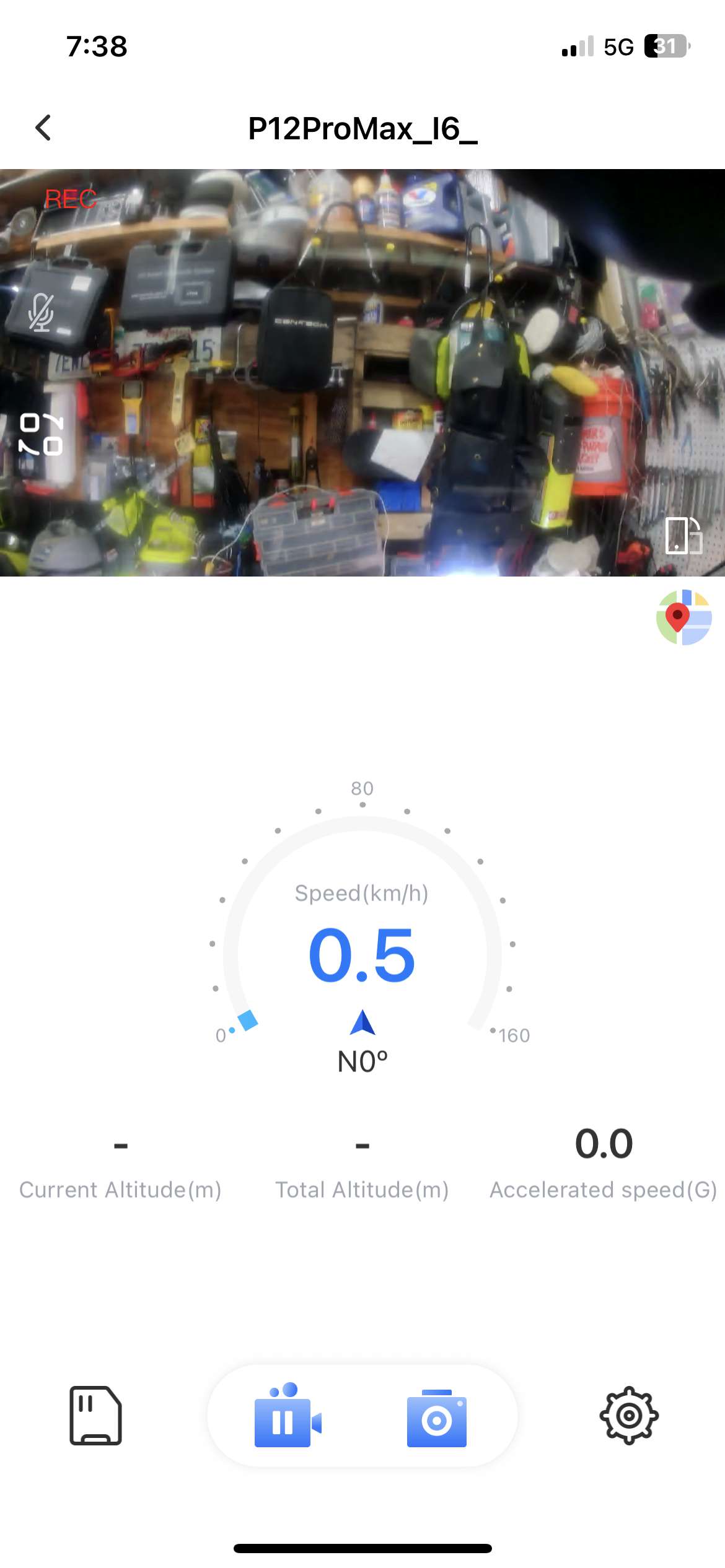Switch camera view with the swap icon
This screenshot has width=725, height=1568.
[x=41, y=434]
